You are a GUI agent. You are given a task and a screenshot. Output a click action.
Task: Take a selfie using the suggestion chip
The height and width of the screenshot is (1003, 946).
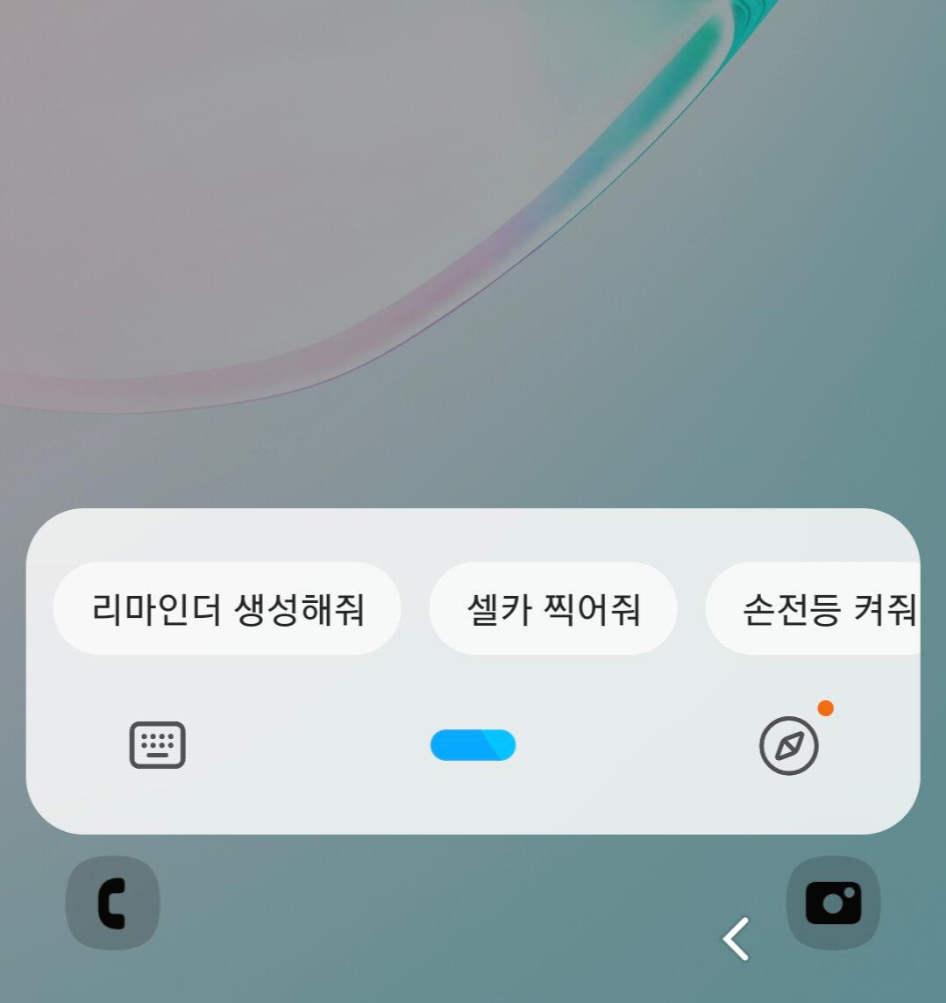tap(553, 608)
